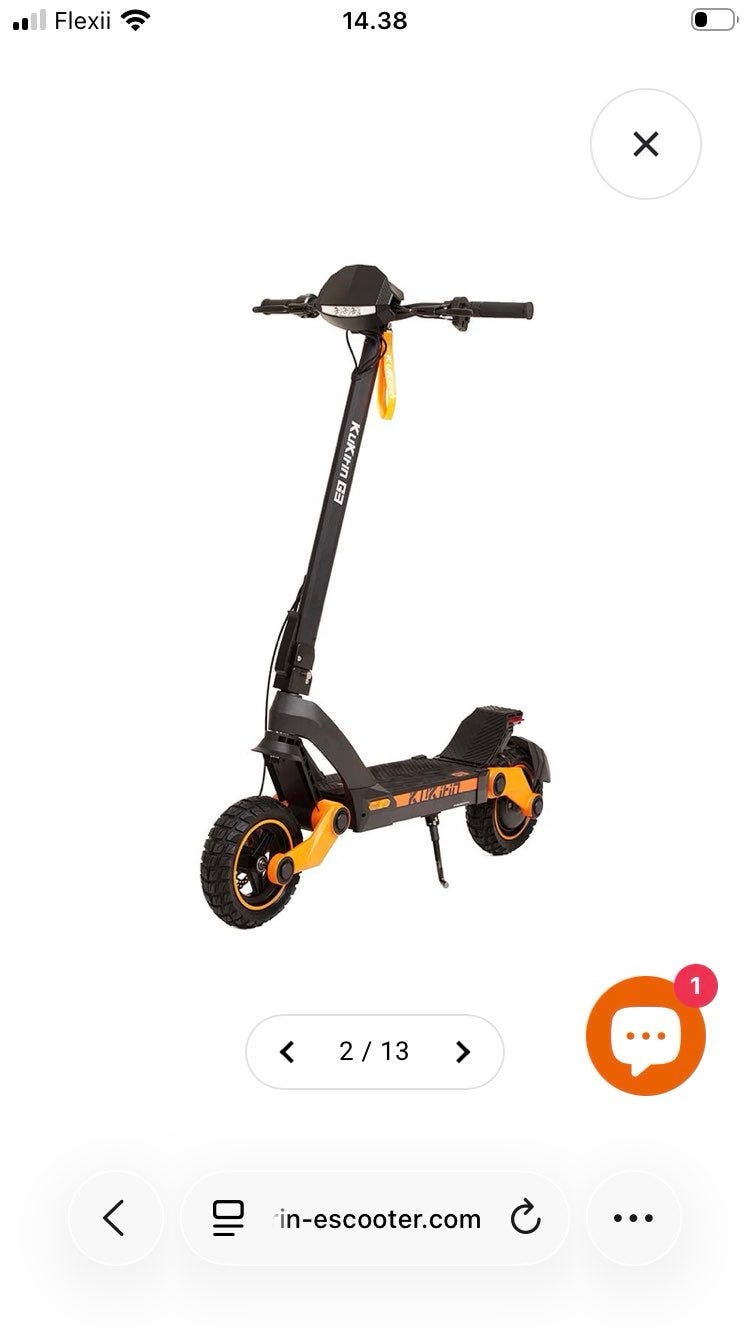This screenshot has height=1334, width=750.
Task: Tap the address bar showing rin-escooter.com
Action: coord(374,1218)
